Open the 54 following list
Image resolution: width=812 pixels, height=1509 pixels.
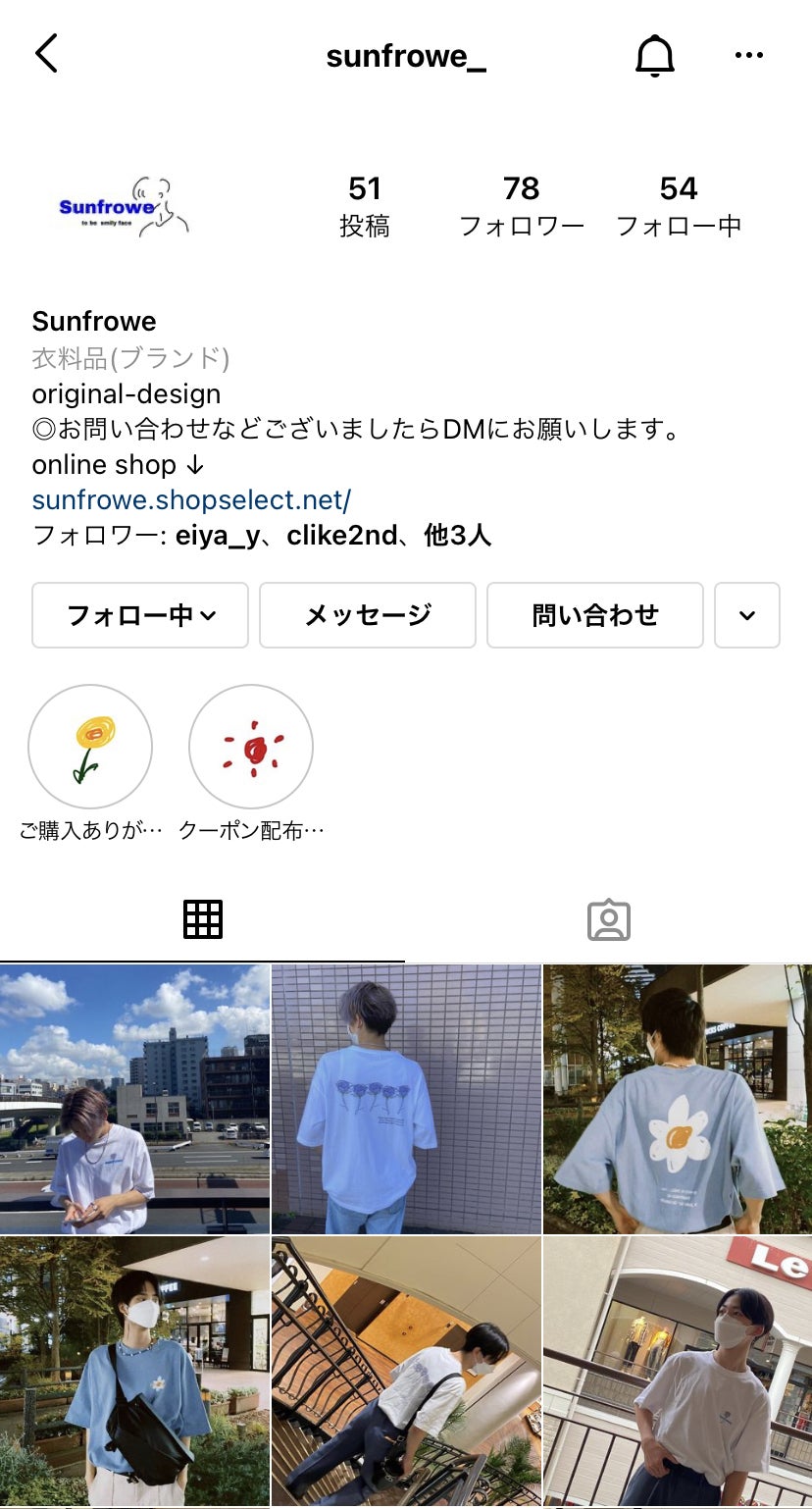(678, 206)
